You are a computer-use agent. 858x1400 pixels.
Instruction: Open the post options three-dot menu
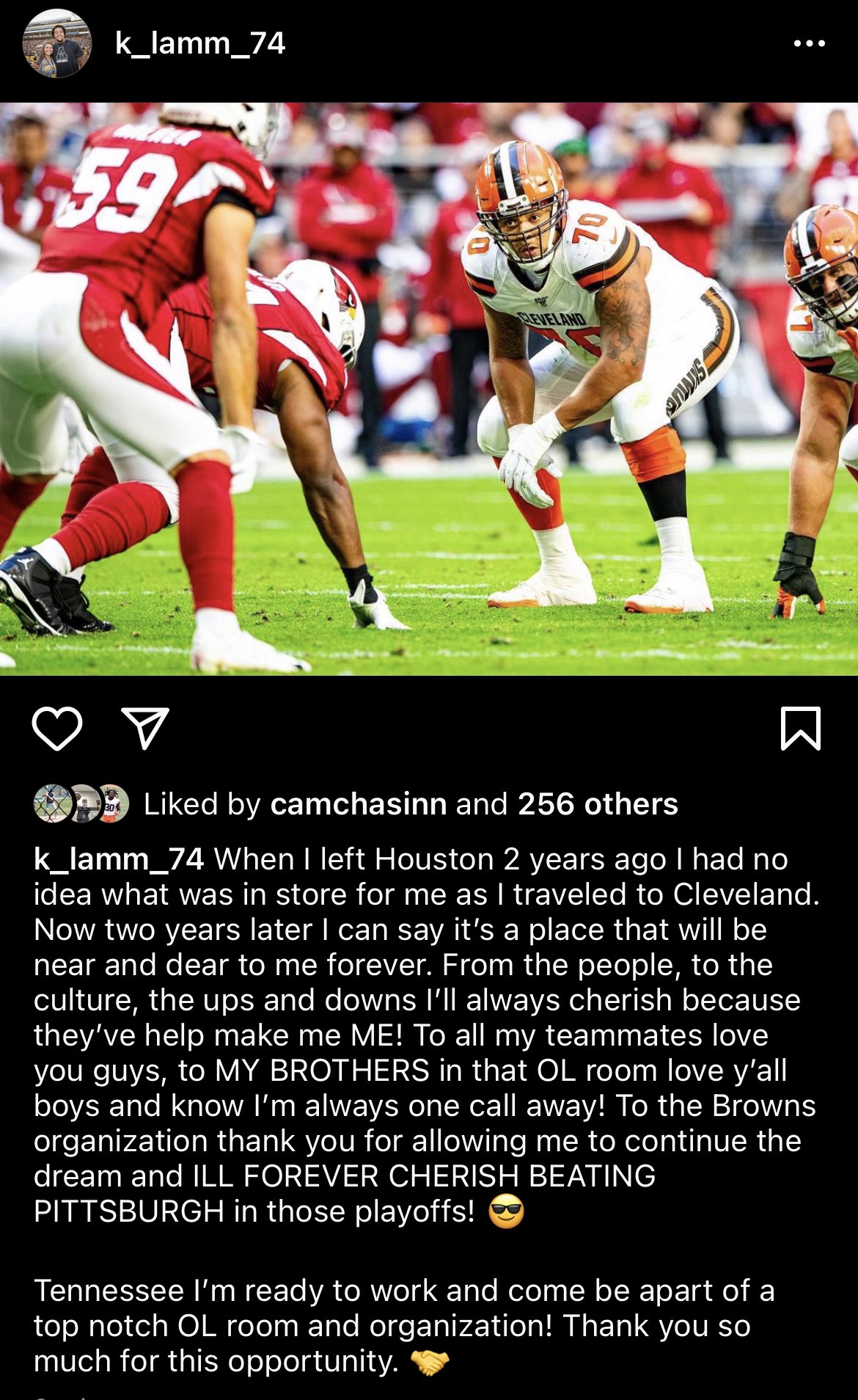805,44
